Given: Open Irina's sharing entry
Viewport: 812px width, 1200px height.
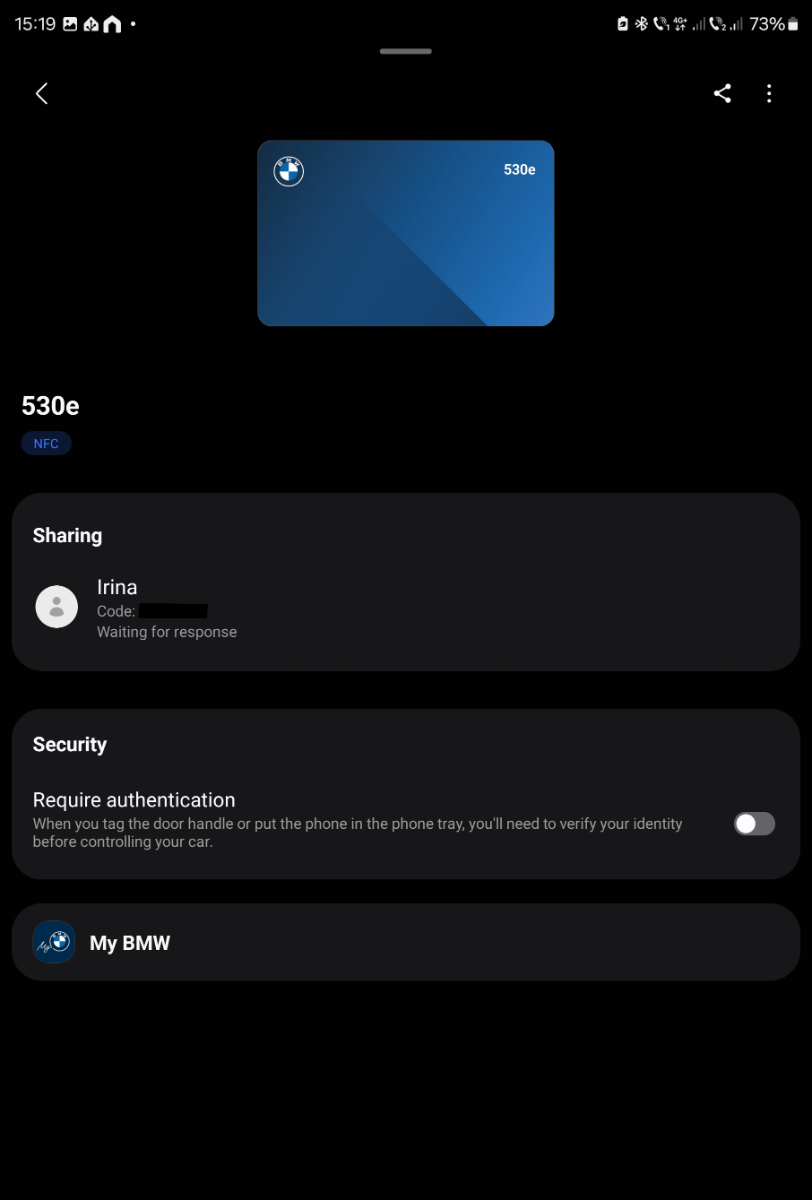Looking at the screenshot, I should (405, 608).
